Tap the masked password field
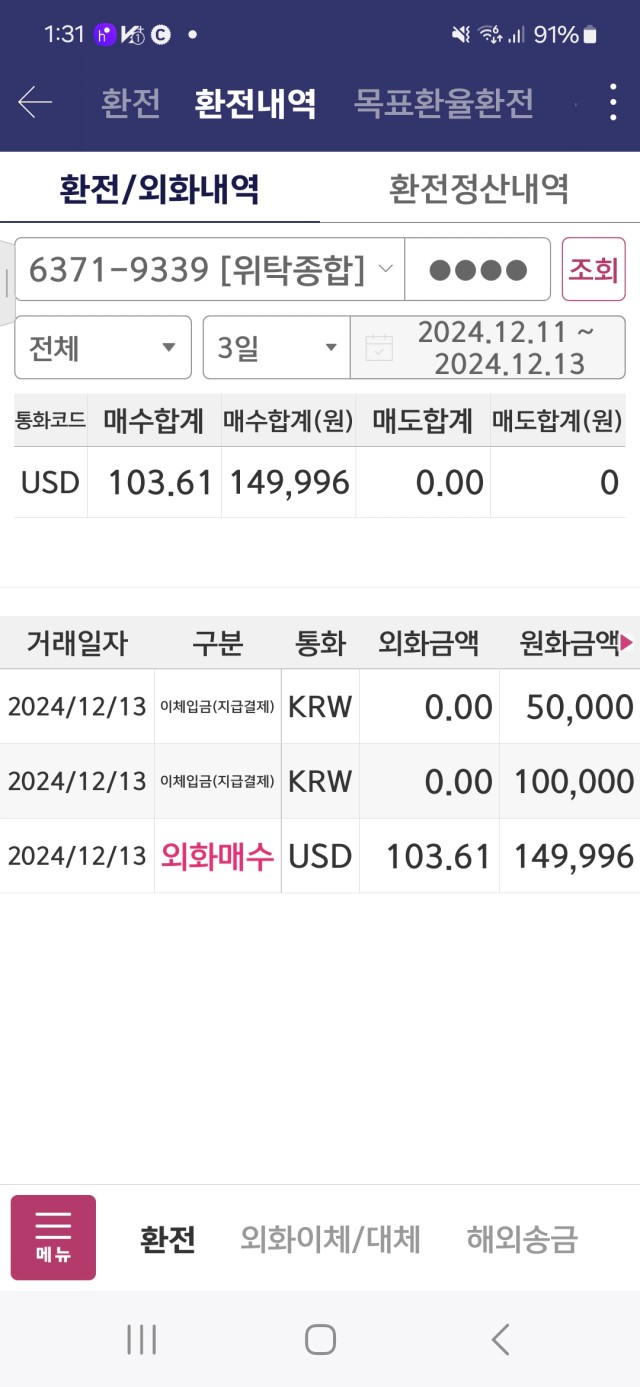The height and width of the screenshot is (1387, 640). coord(478,269)
